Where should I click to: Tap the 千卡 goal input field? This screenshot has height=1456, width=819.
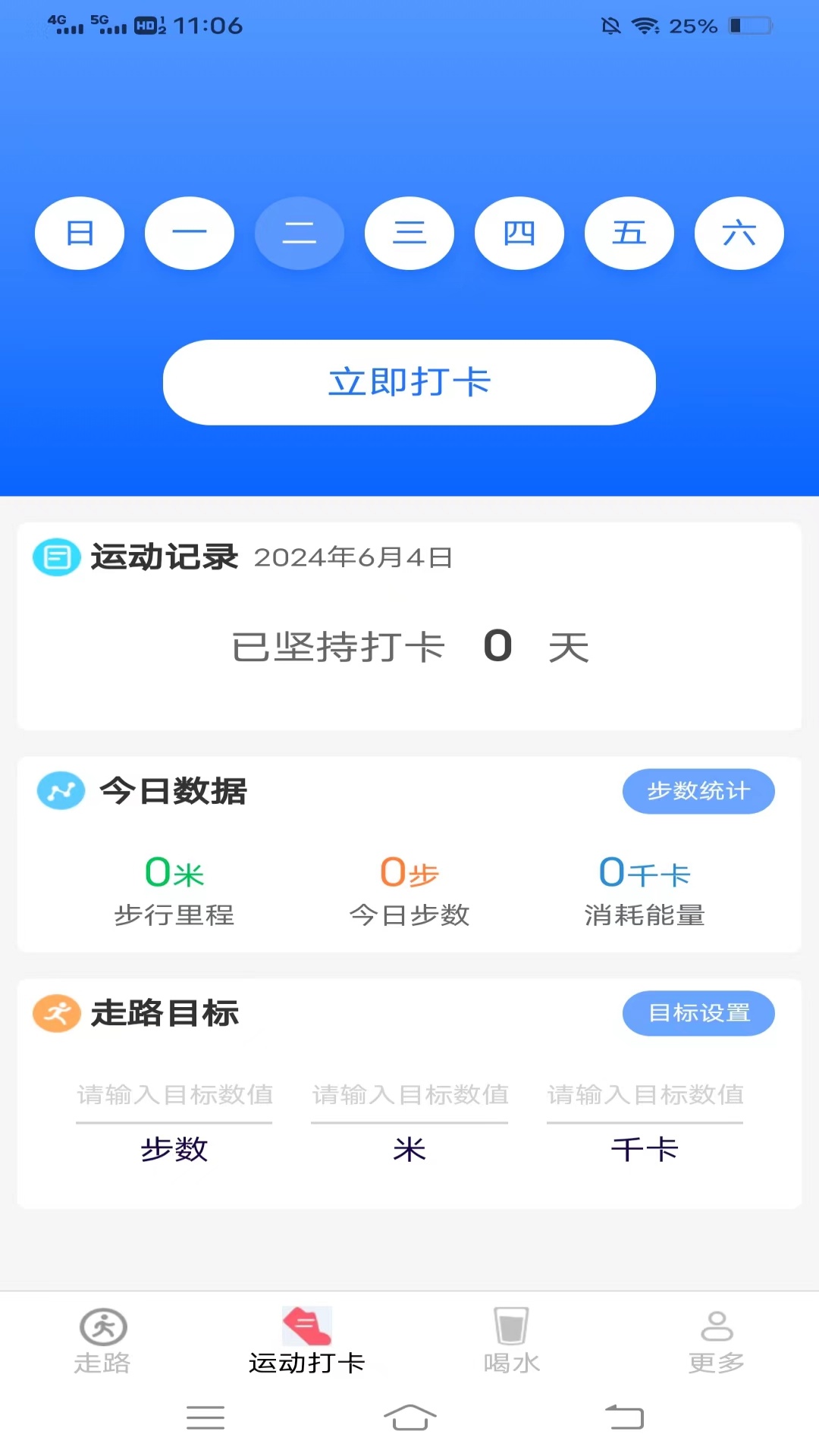pyautogui.click(x=645, y=1094)
